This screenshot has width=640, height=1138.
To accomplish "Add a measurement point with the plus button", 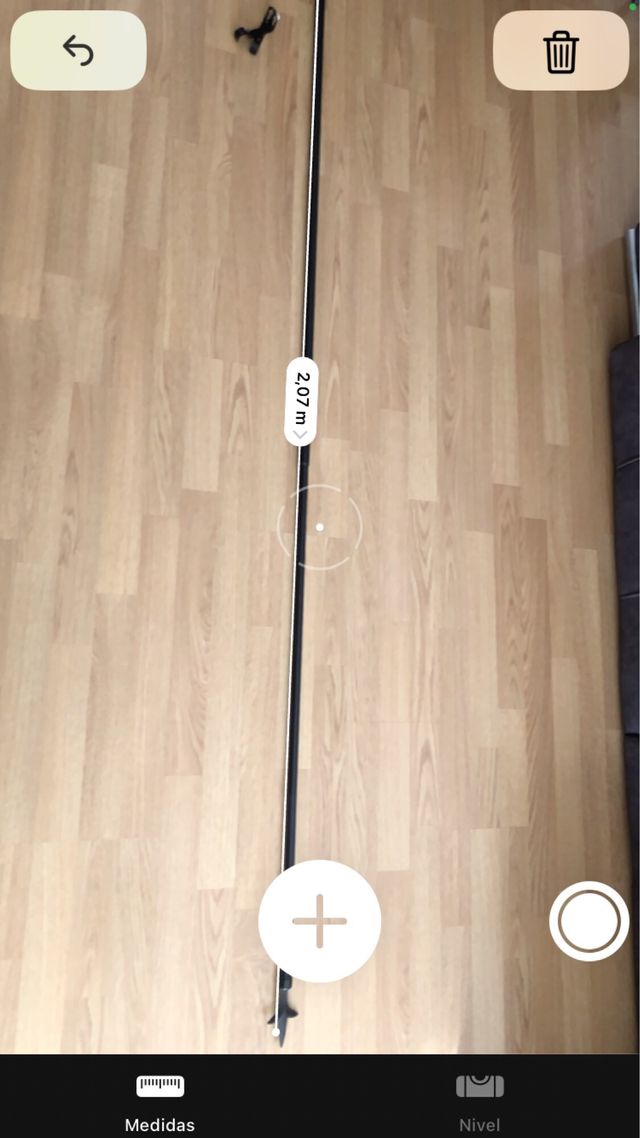I will point(319,920).
